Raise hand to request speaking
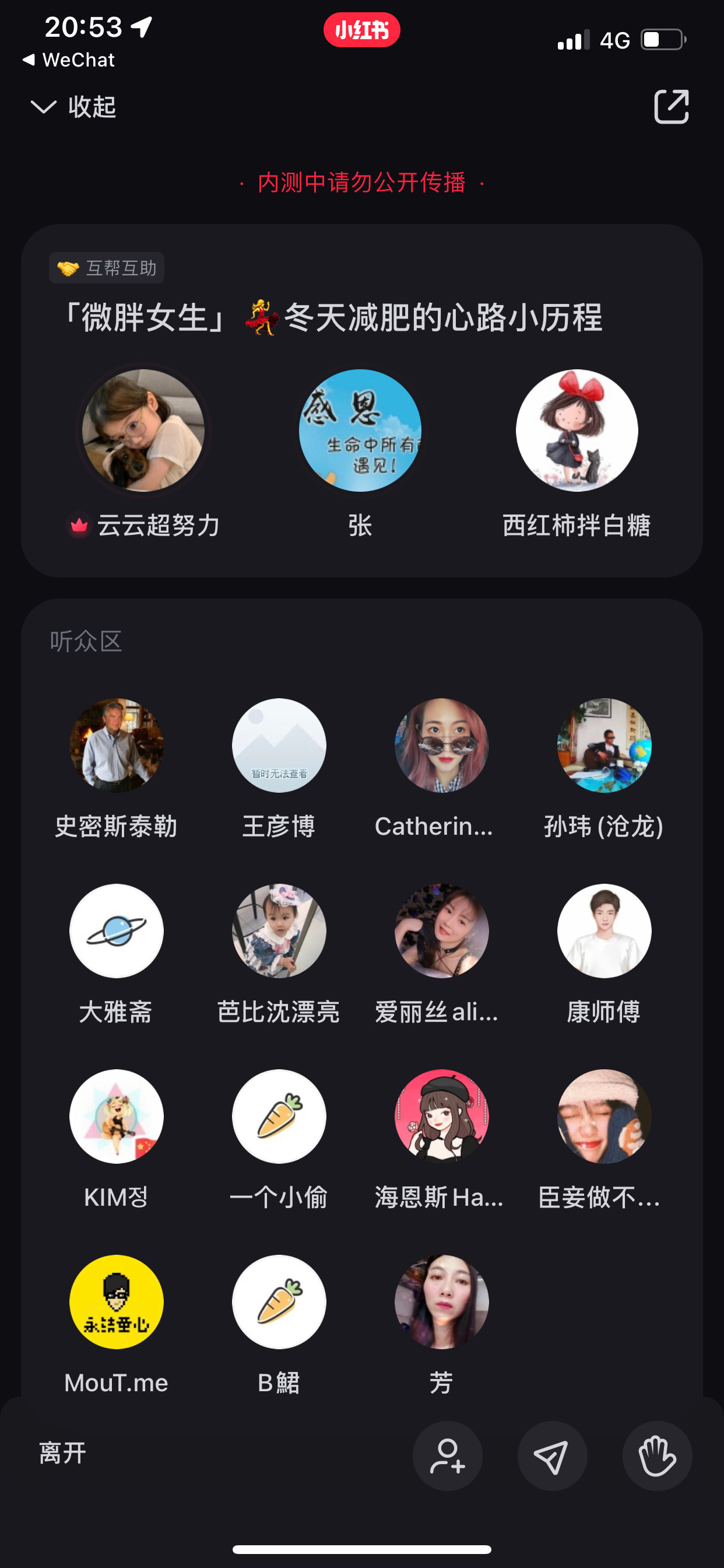The image size is (724, 1568). point(657,1456)
